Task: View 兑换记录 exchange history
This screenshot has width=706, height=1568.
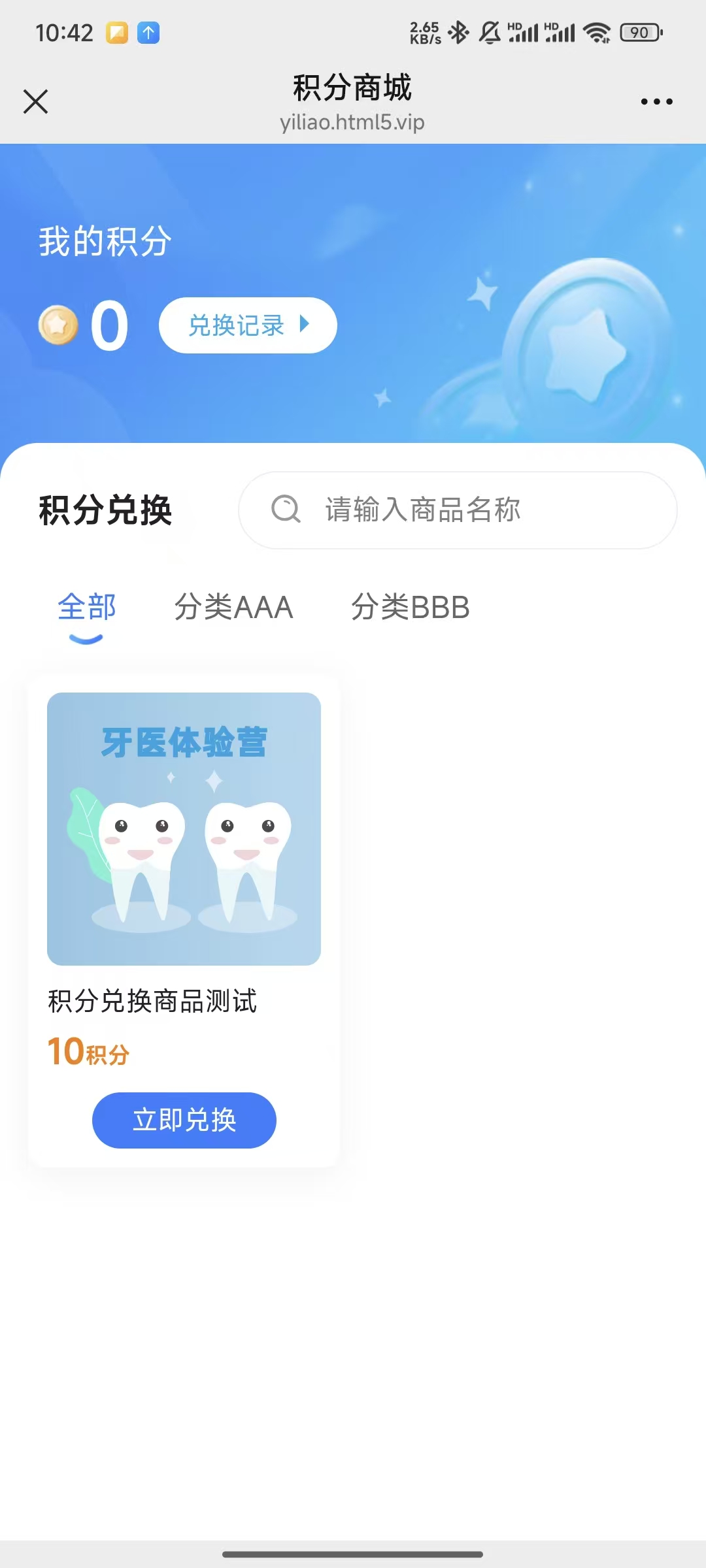Action: click(x=248, y=325)
